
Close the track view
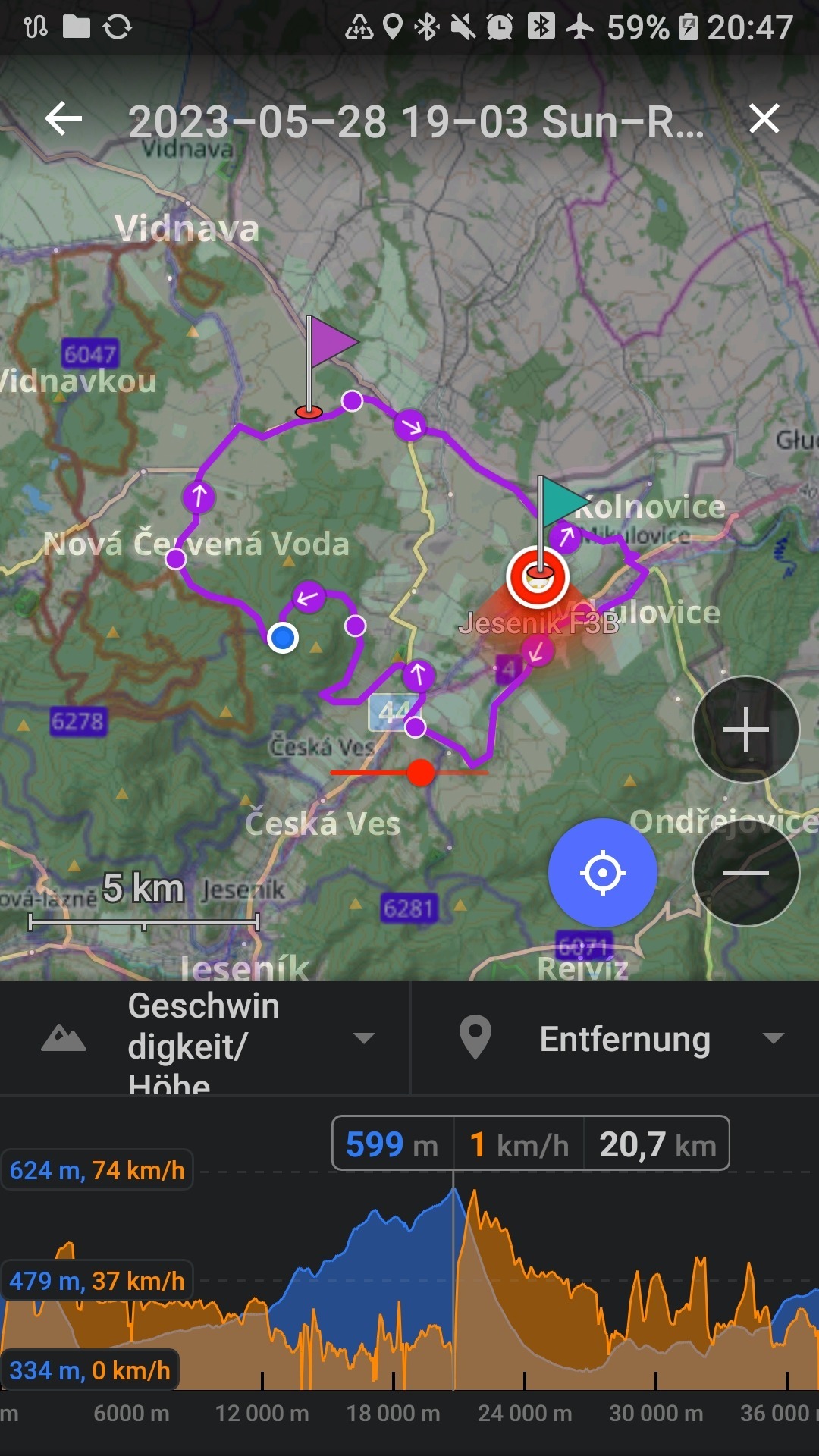coord(764,119)
